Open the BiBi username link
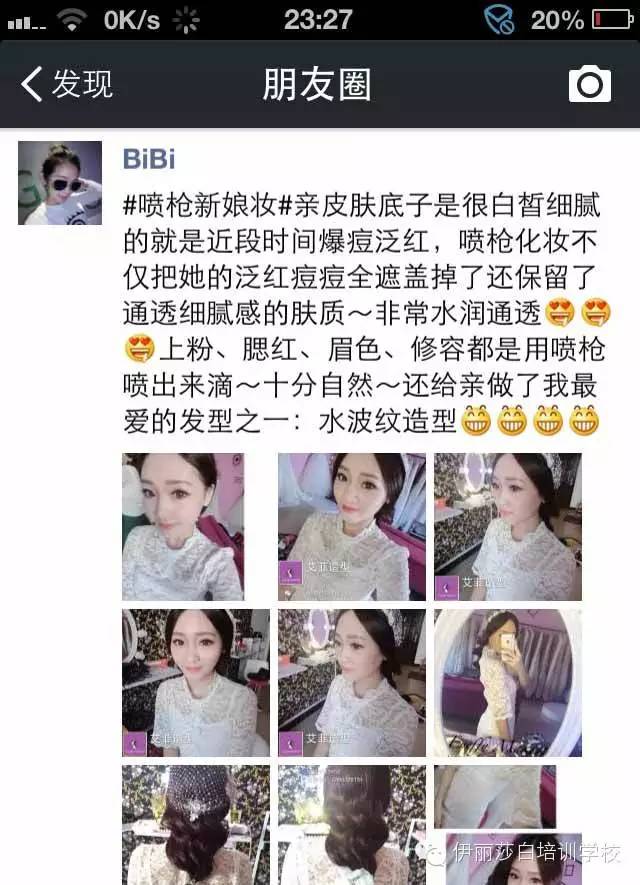The image size is (640, 885). 148,159
